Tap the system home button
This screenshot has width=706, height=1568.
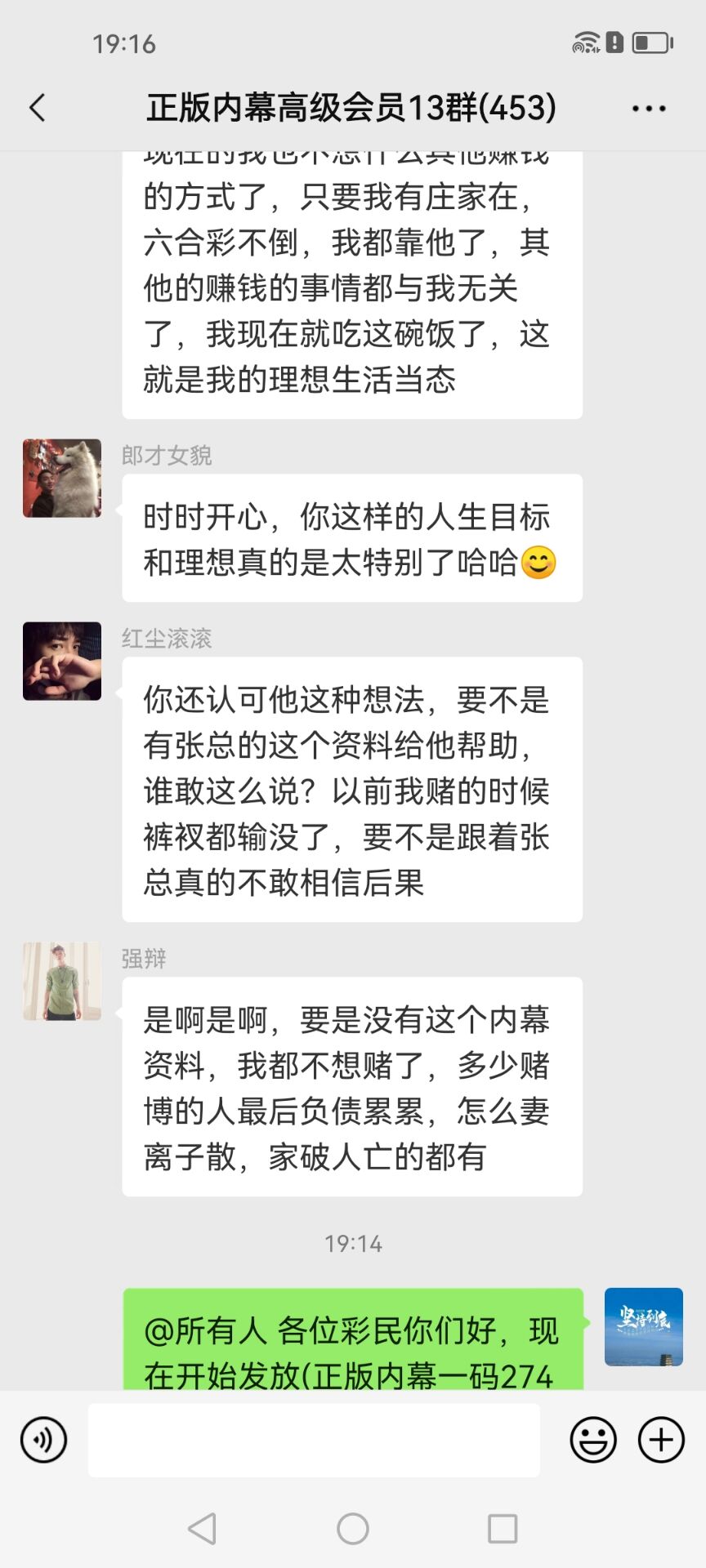click(353, 1529)
